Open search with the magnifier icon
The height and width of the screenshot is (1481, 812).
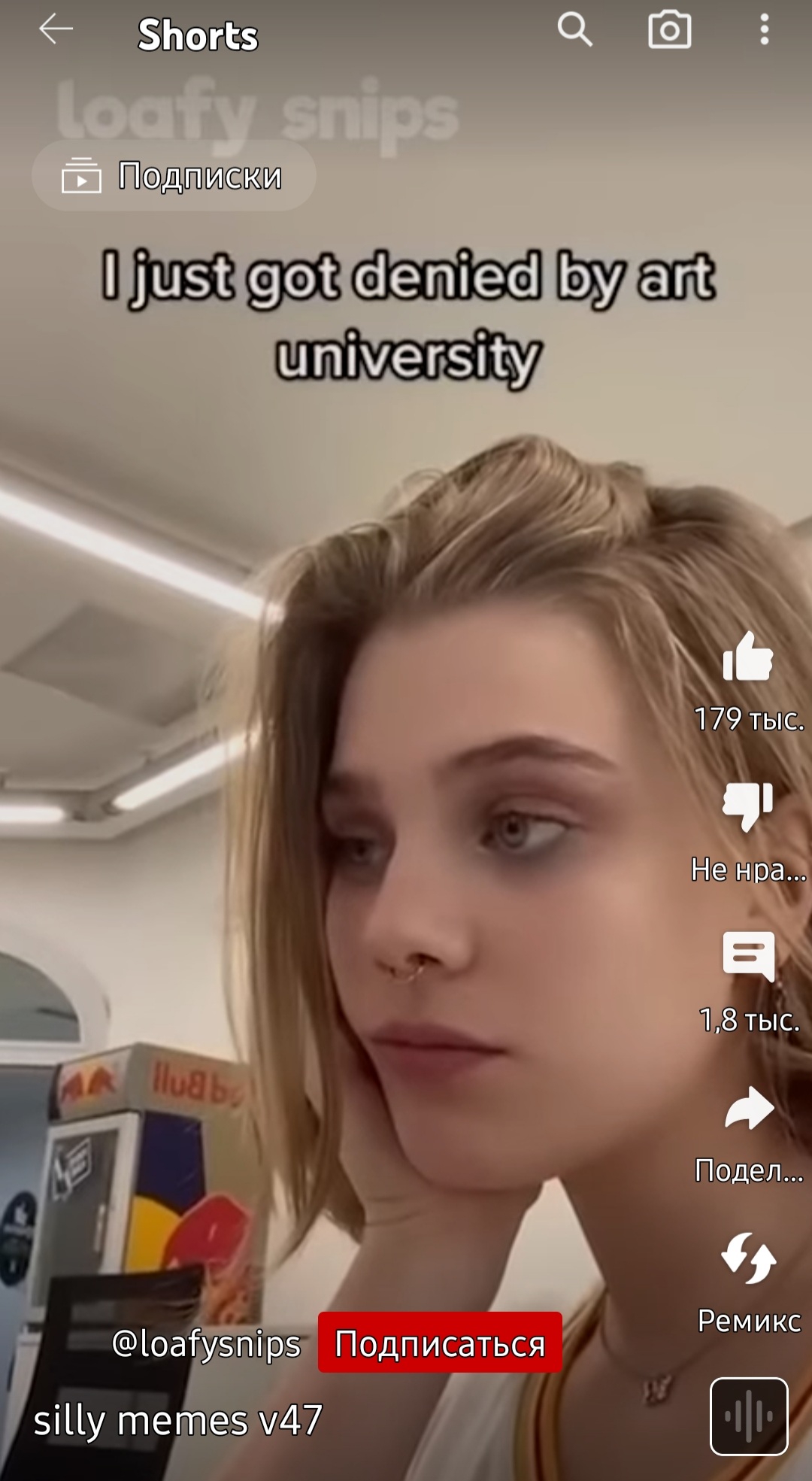pos(575,31)
